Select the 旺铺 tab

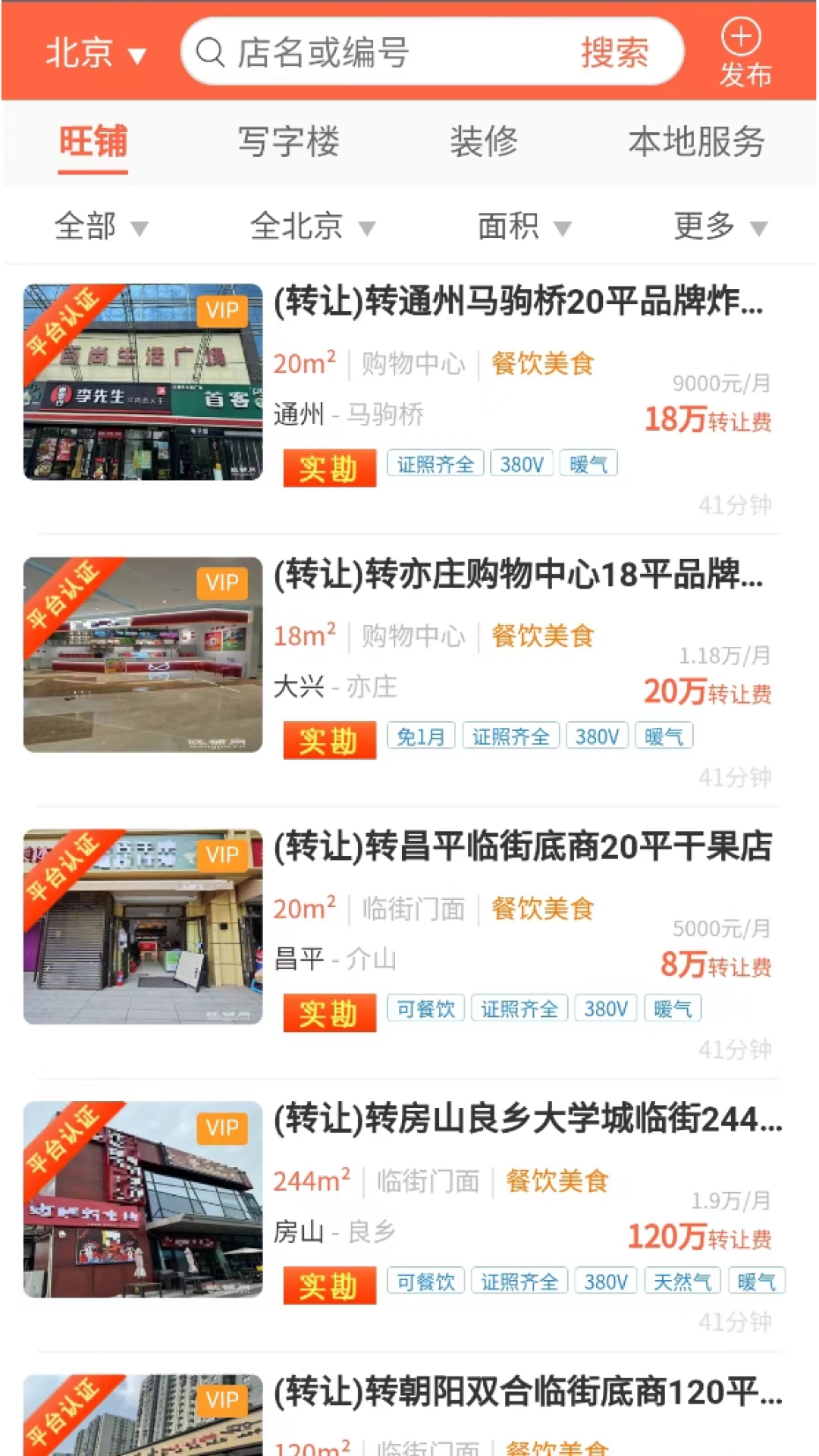(93, 142)
